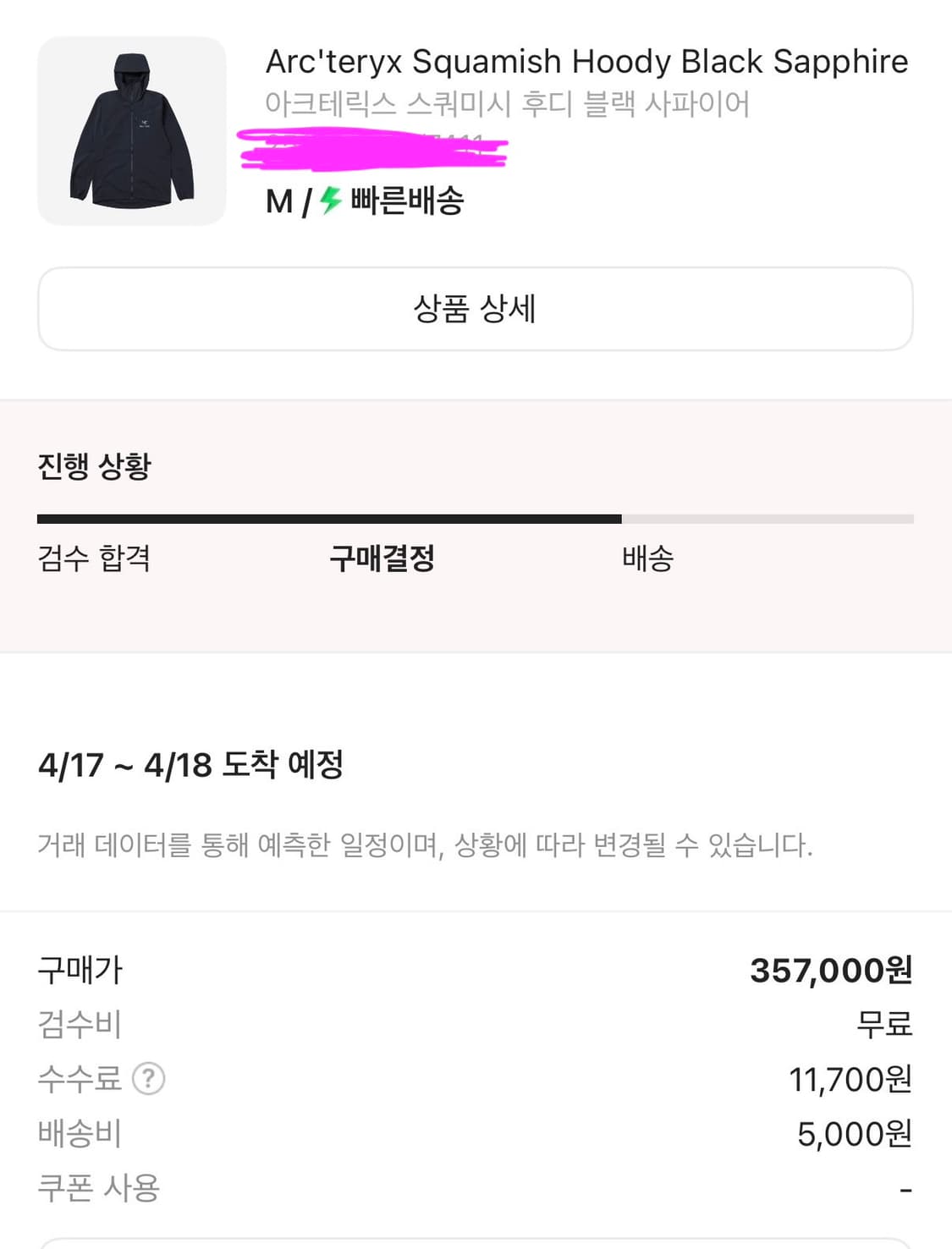Open the 상품 상세 product details button

[476, 308]
